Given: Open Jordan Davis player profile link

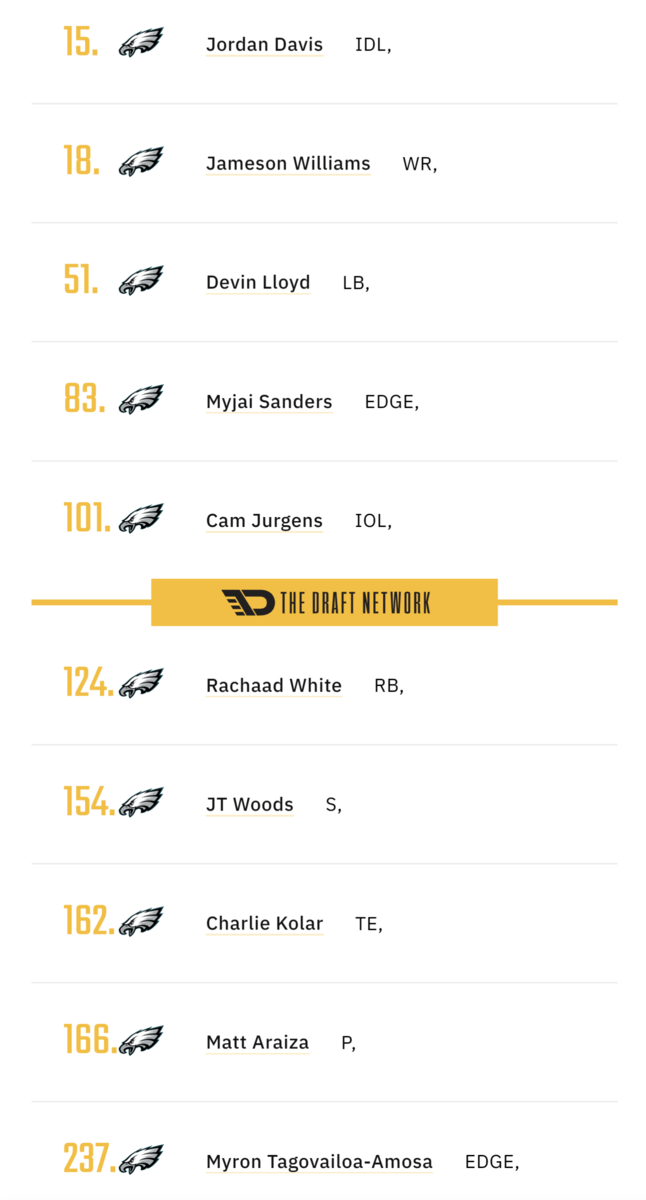Looking at the screenshot, I should pyautogui.click(x=264, y=45).
